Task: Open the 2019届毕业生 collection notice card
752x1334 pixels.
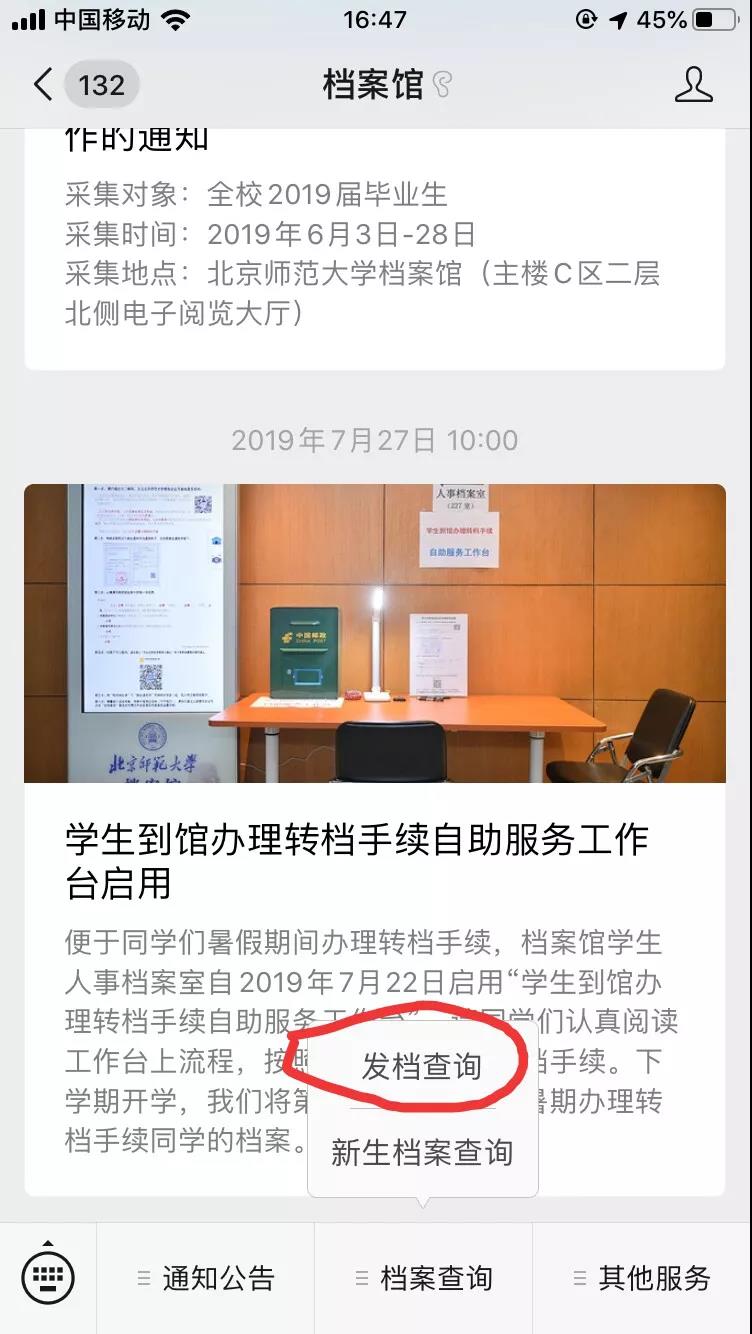Action: click(374, 250)
